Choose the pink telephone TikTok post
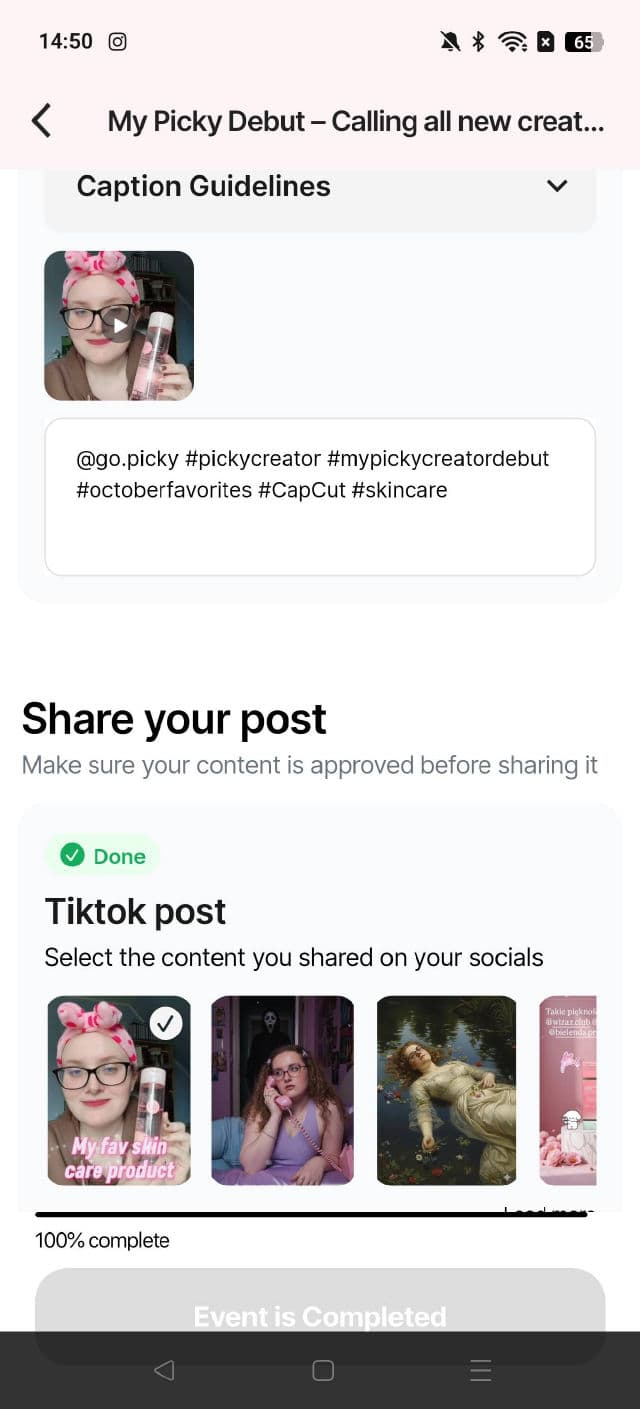 click(283, 1090)
